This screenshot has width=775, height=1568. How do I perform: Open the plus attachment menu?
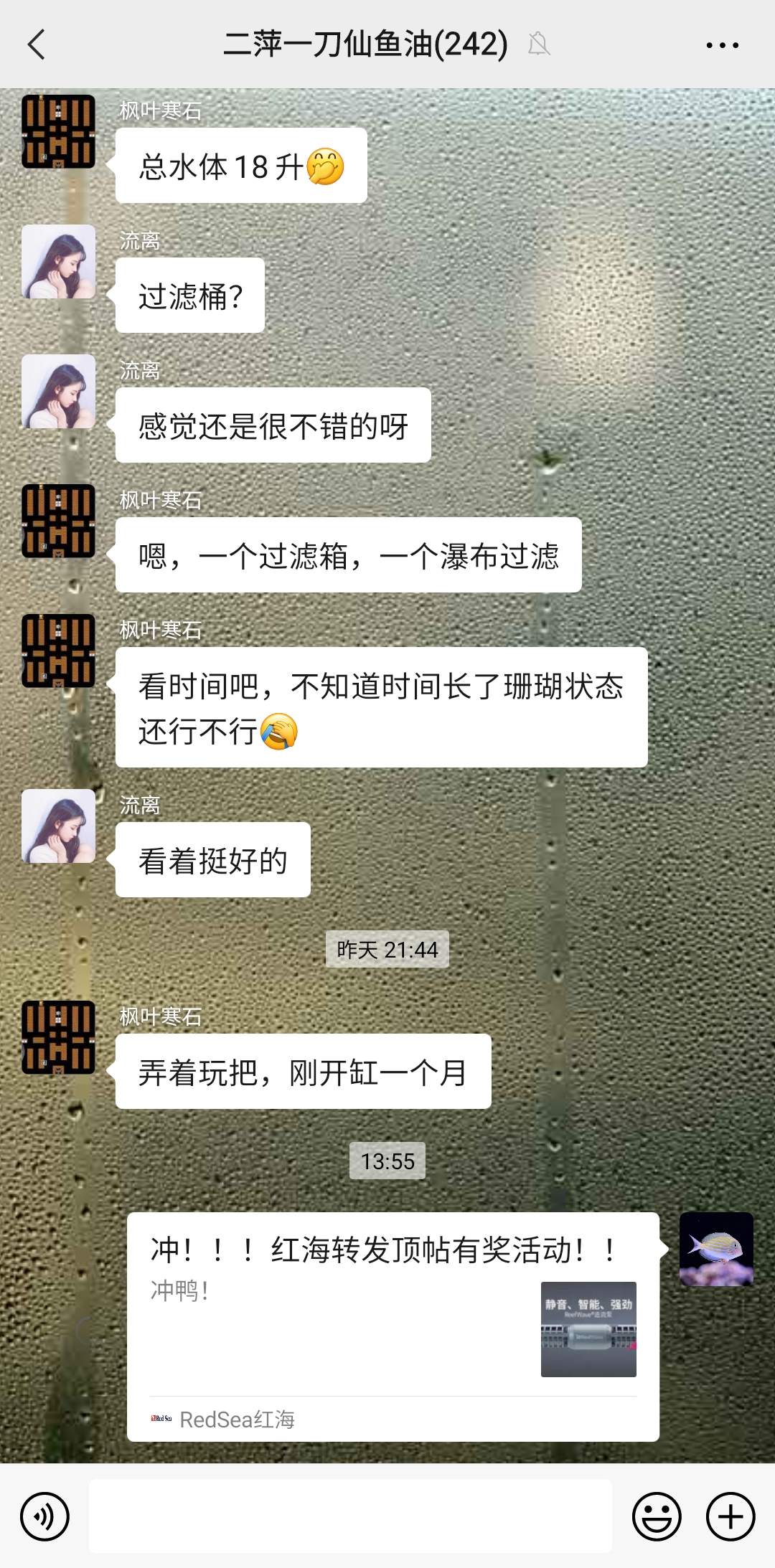[x=731, y=1516]
